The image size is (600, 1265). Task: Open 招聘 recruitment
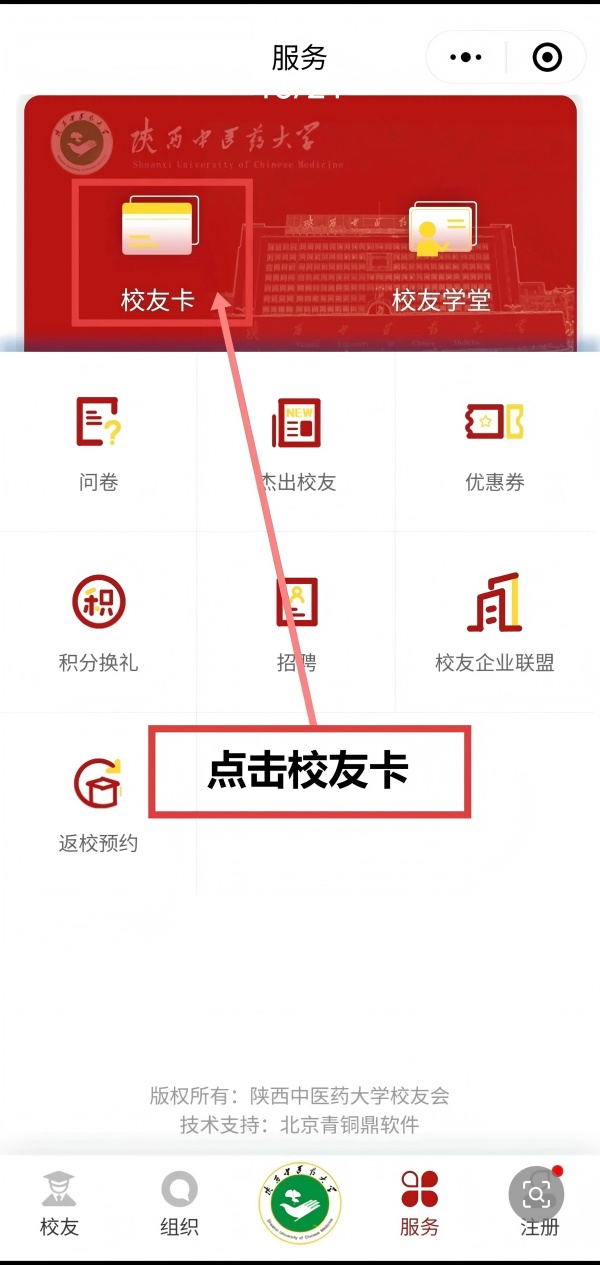pos(296,623)
